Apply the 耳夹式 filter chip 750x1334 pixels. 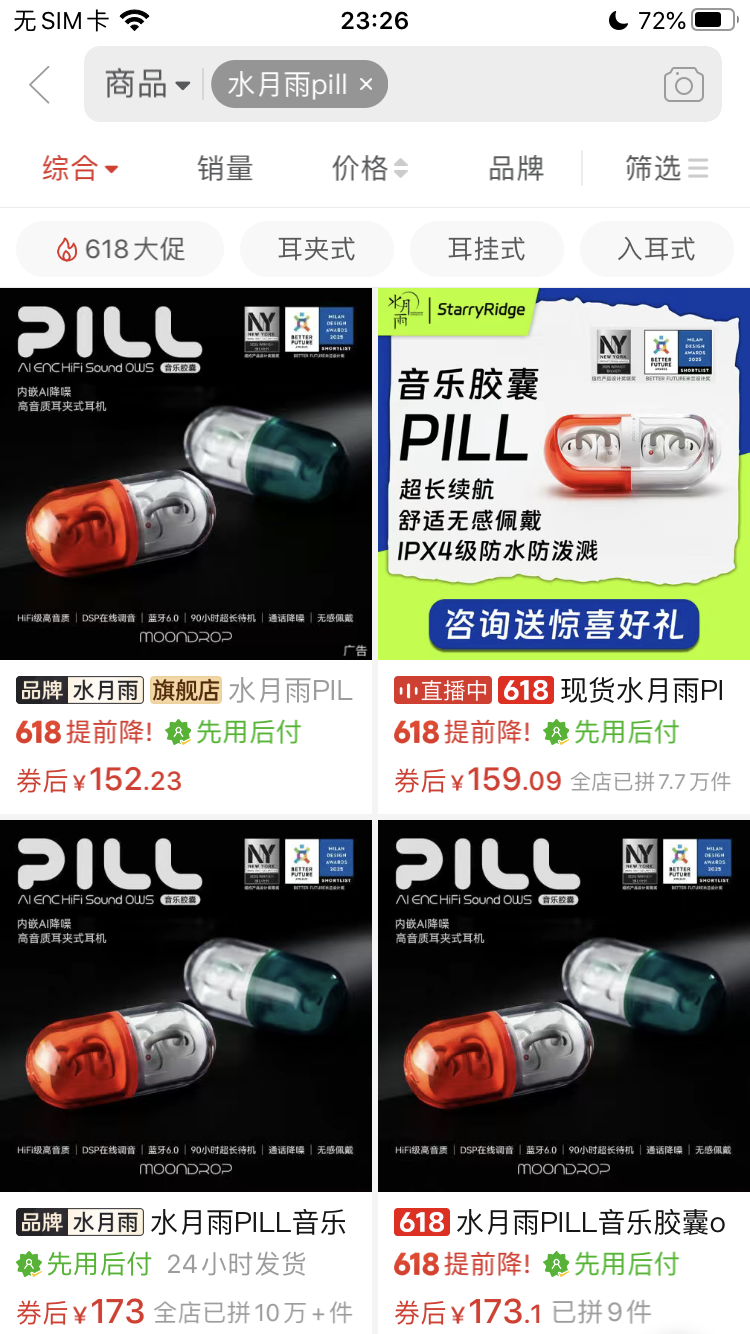317,249
